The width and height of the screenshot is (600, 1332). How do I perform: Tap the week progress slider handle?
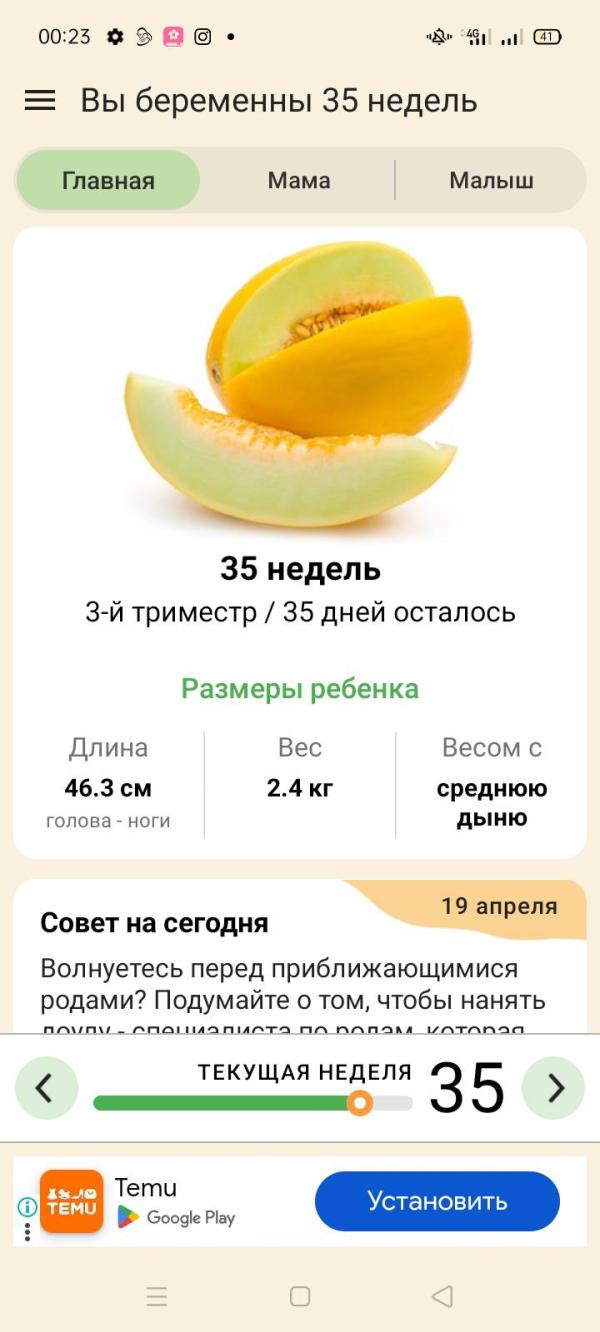tap(360, 1103)
